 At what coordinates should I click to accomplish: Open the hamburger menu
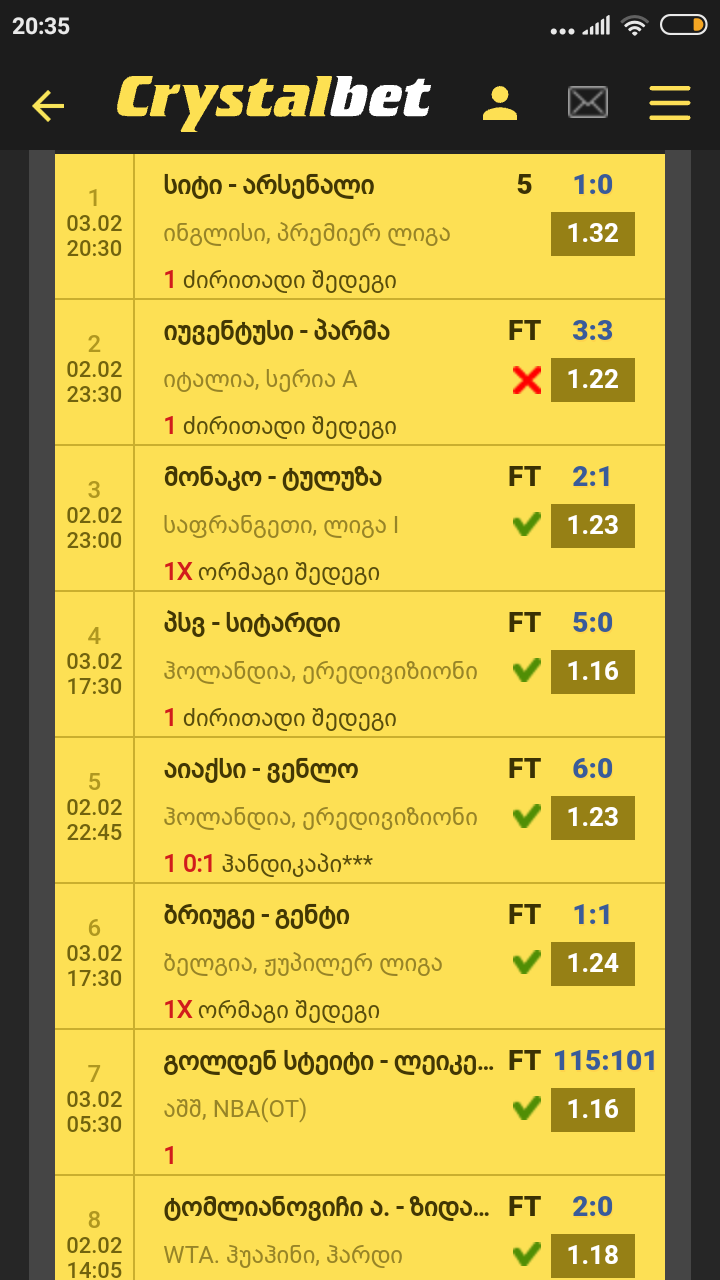(669, 101)
